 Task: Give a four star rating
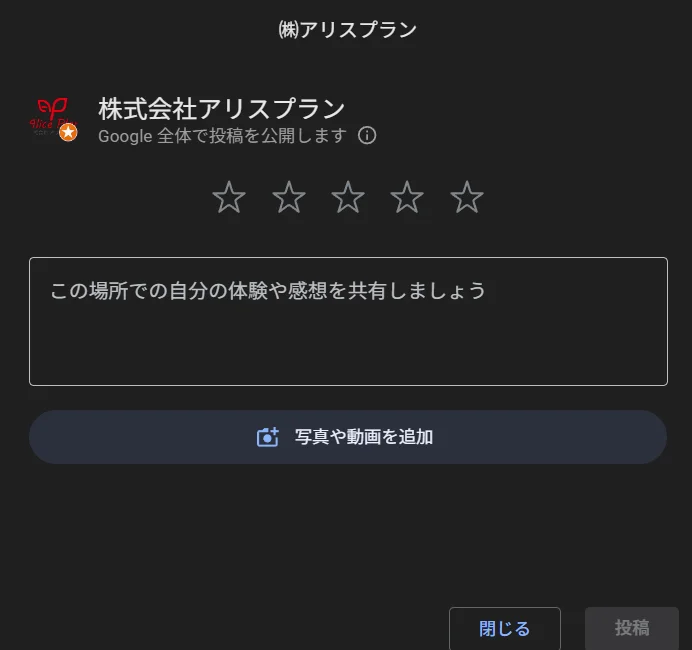point(407,197)
